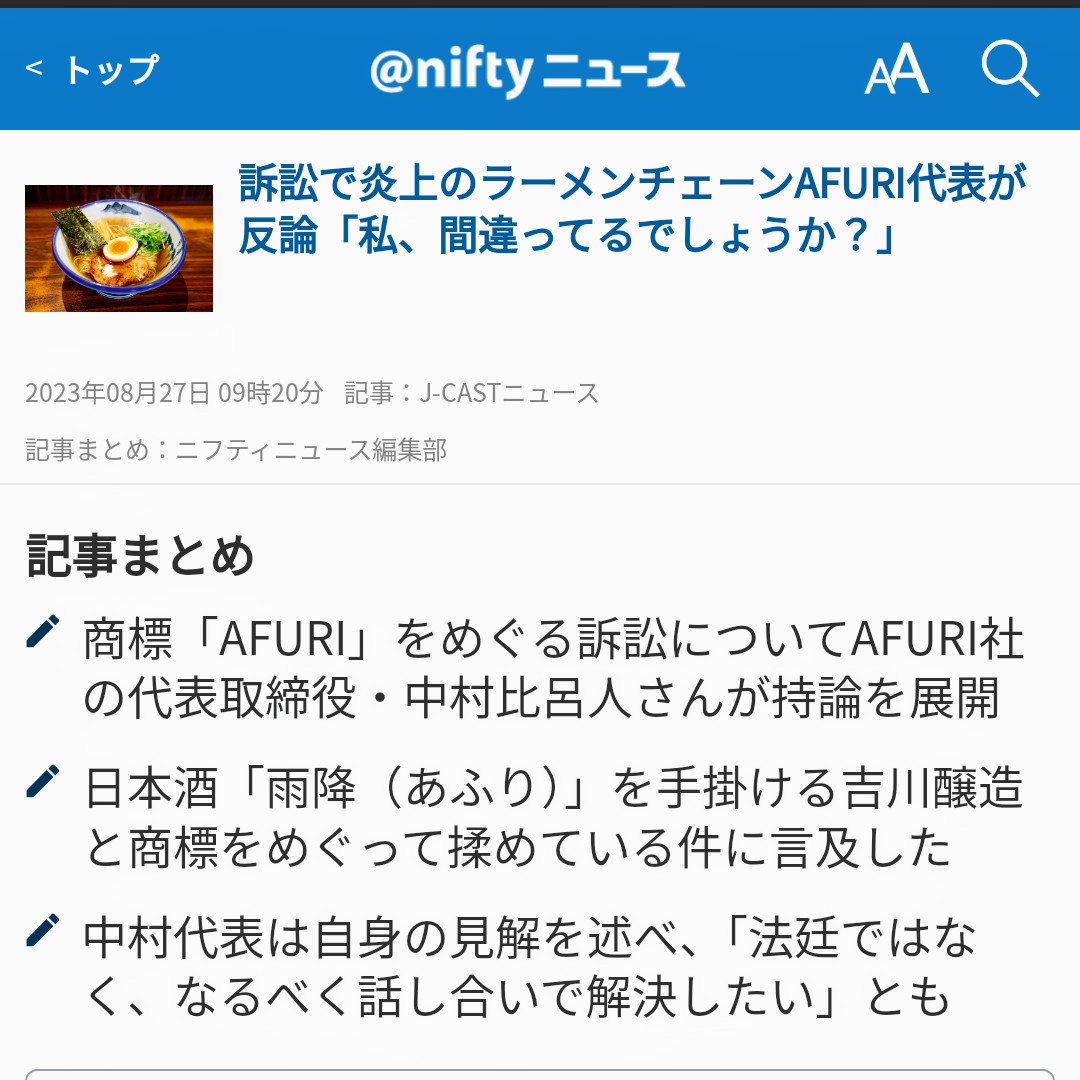
Task: Go back to トップ page
Action: pyautogui.click(x=92, y=70)
